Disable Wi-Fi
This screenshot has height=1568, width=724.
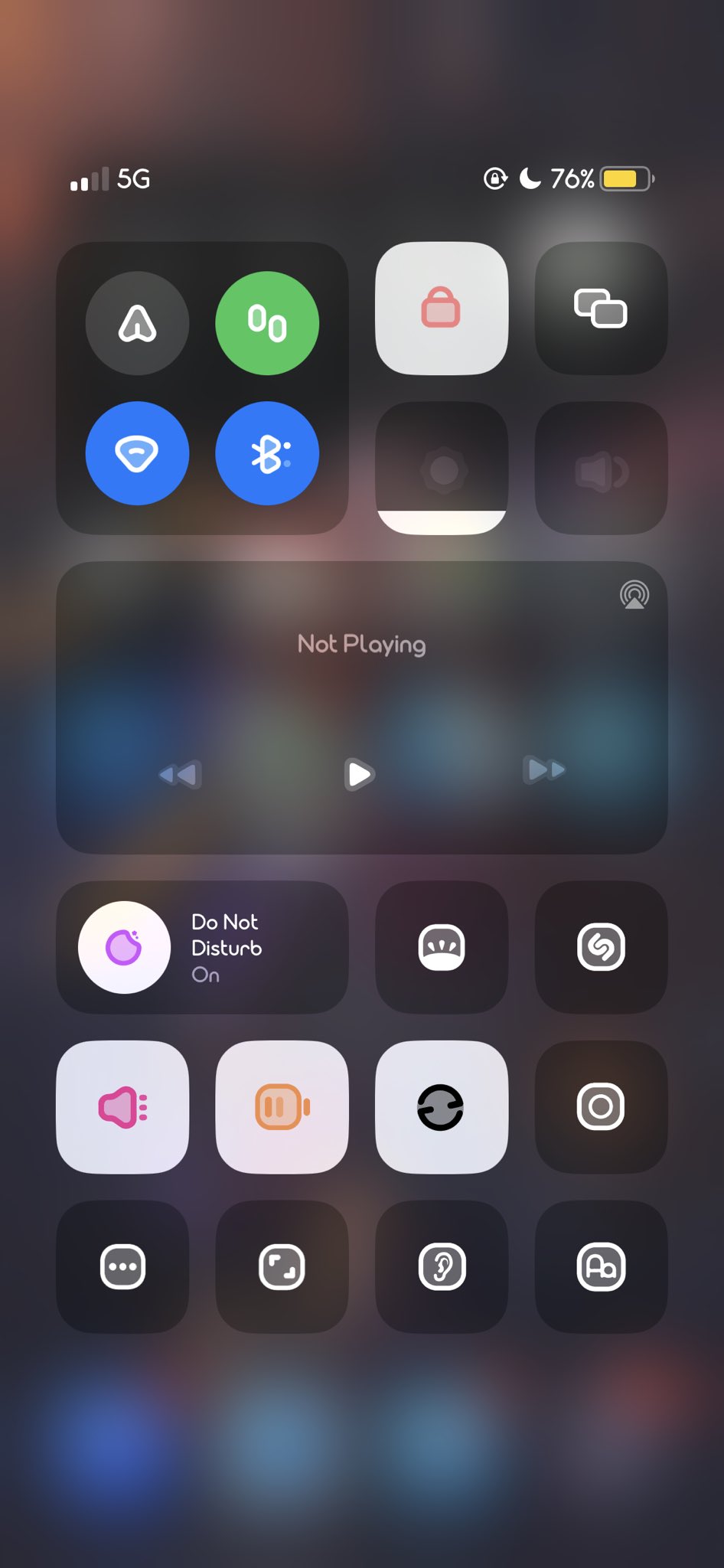coord(137,453)
